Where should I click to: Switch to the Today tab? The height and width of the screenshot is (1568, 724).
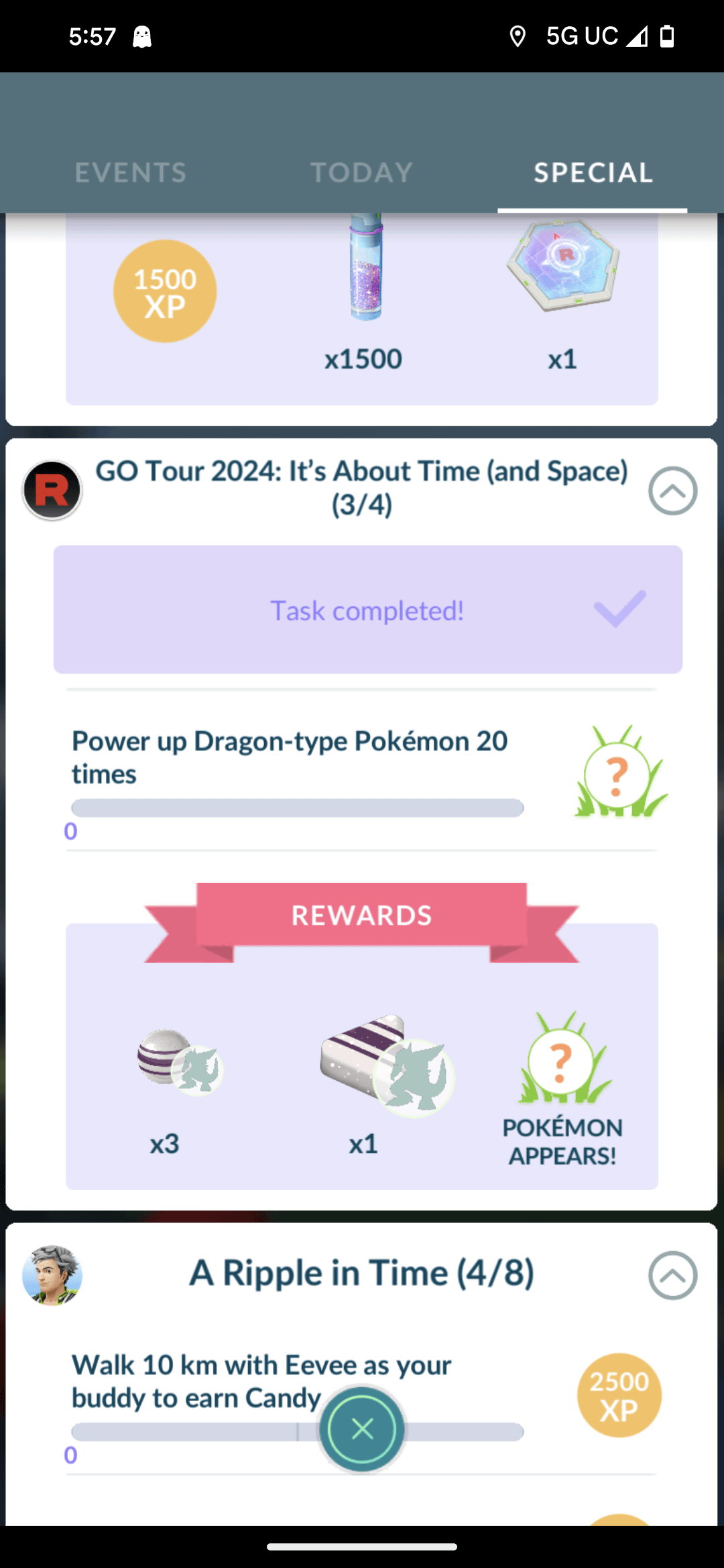point(361,173)
